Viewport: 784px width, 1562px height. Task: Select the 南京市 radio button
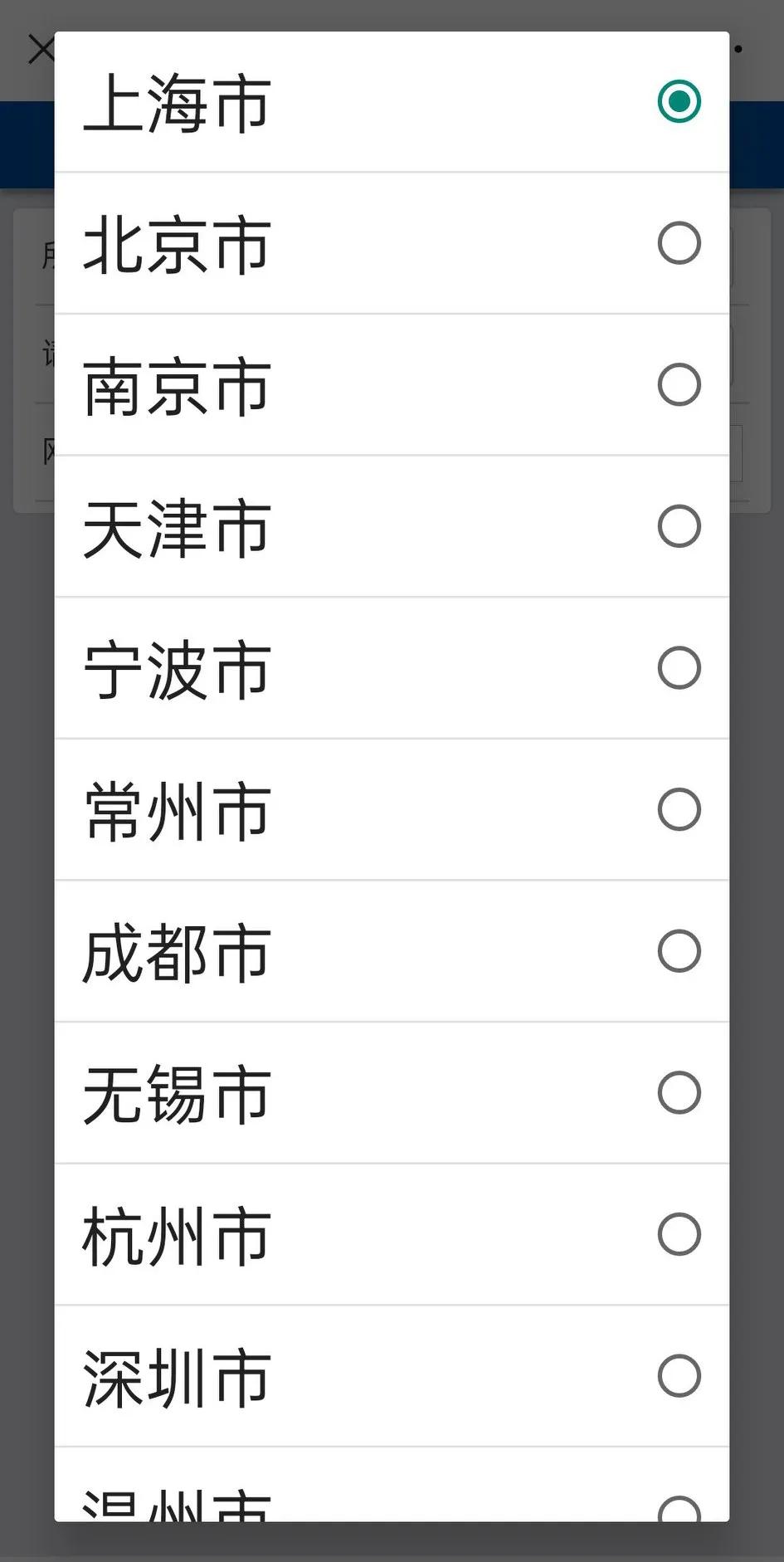click(x=679, y=385)
